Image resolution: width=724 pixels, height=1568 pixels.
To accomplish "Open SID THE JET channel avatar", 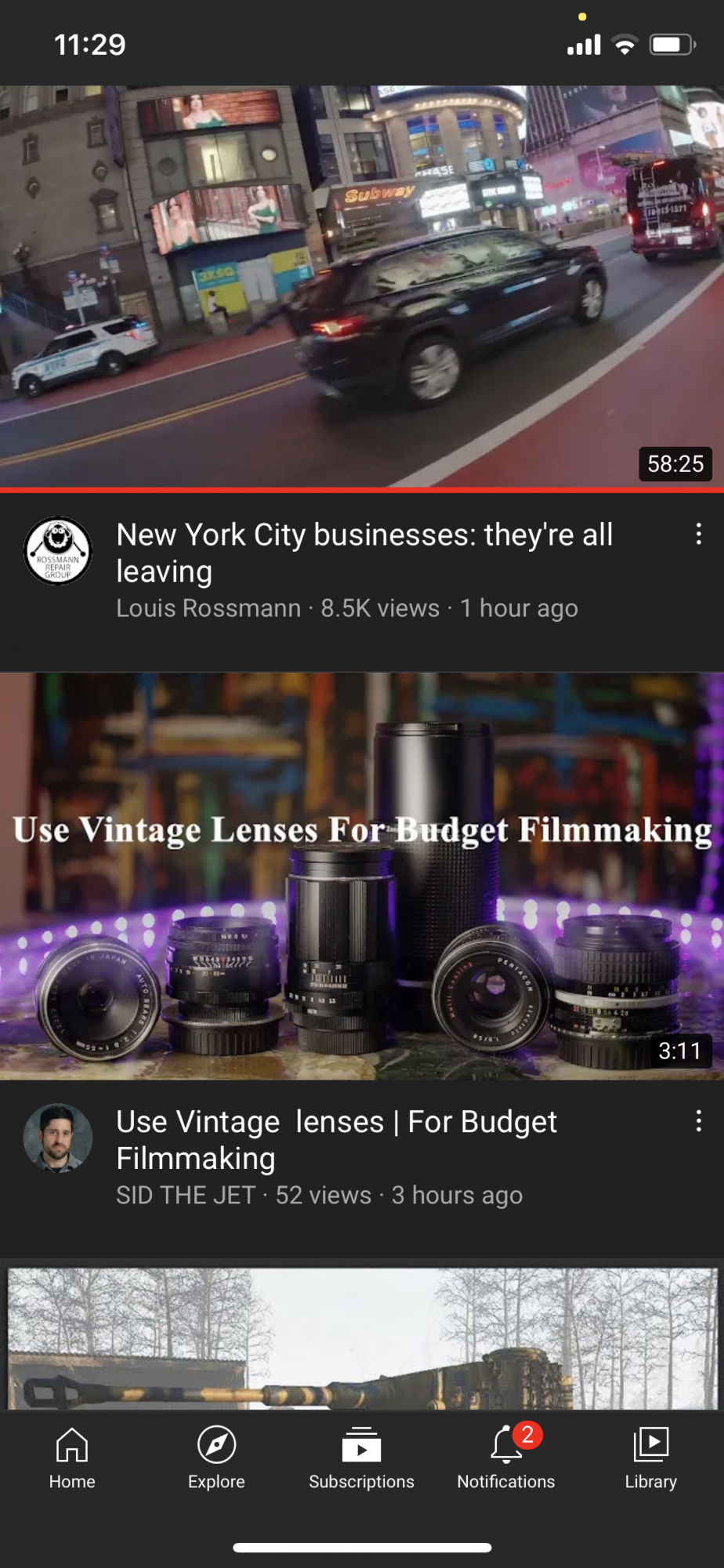I will (58, 1138).
